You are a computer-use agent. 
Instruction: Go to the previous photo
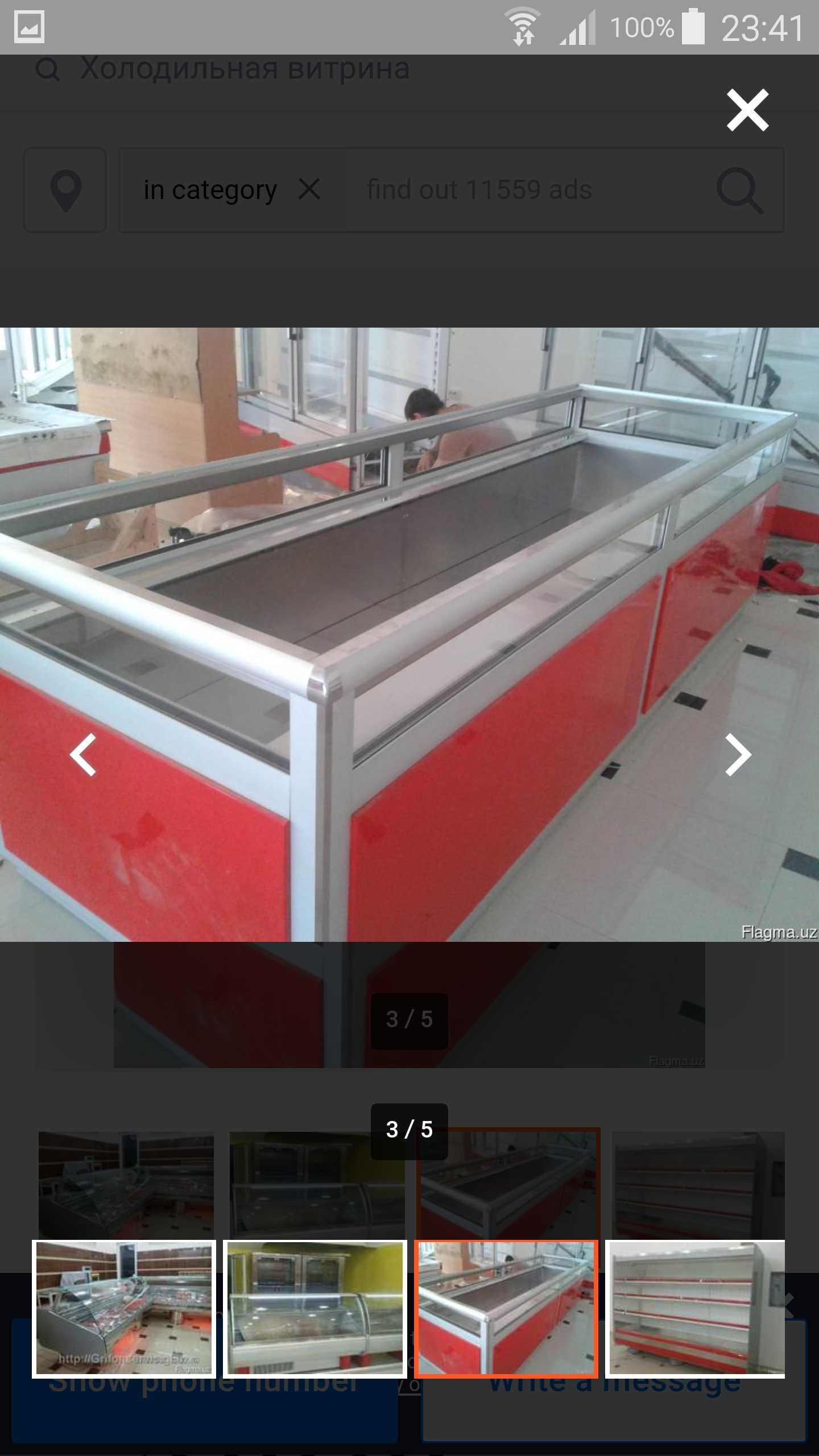(x=83, y=755)
